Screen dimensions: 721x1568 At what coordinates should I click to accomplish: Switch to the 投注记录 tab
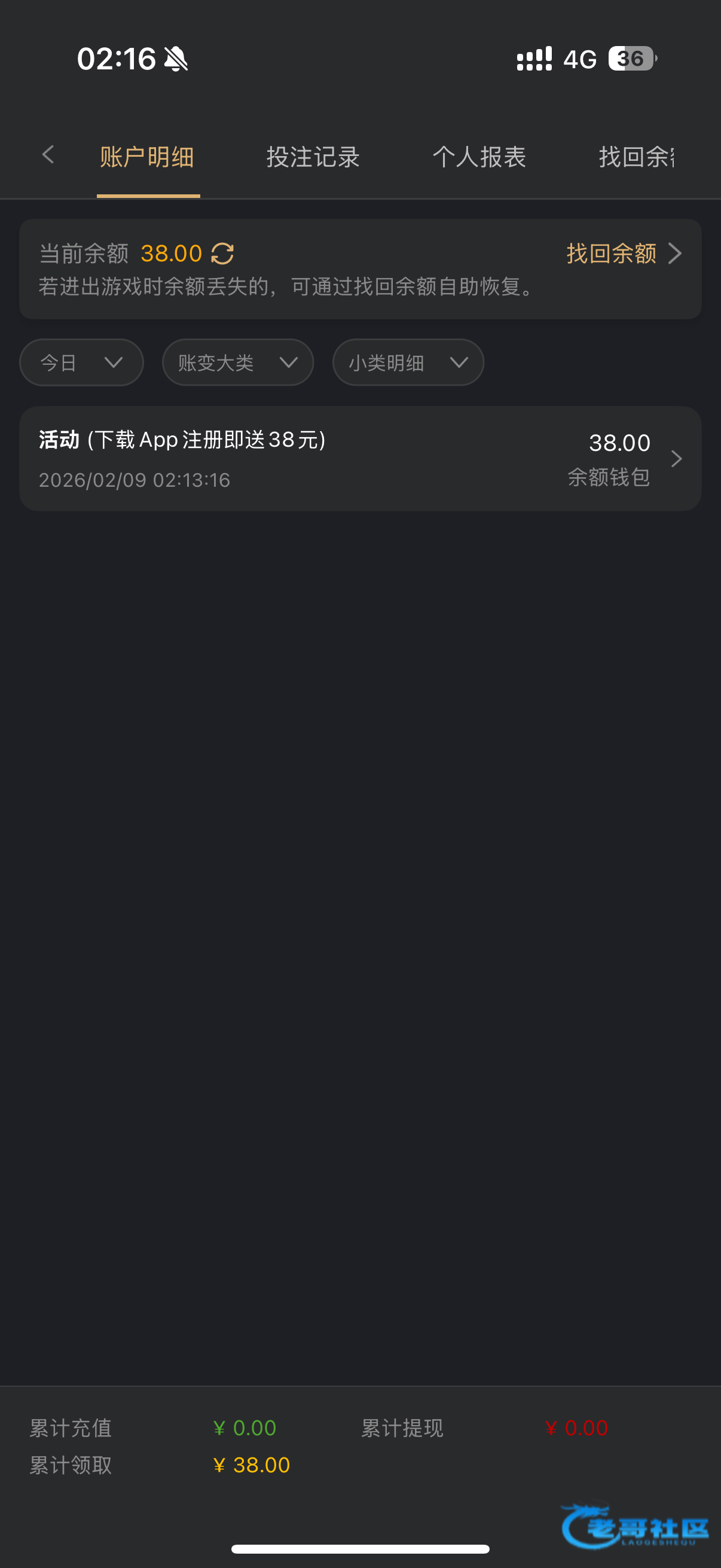point(313,157)
